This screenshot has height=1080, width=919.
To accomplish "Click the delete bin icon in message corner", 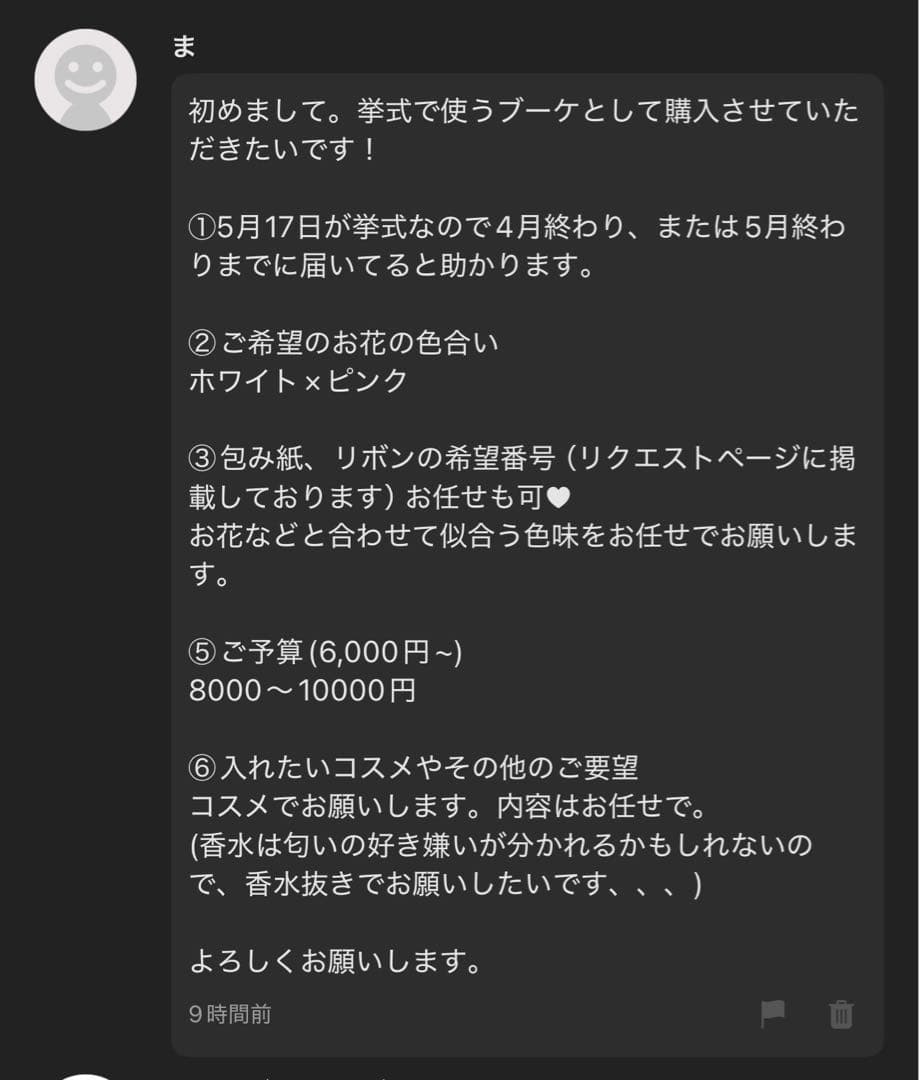I will click(x=841, y=1014).
